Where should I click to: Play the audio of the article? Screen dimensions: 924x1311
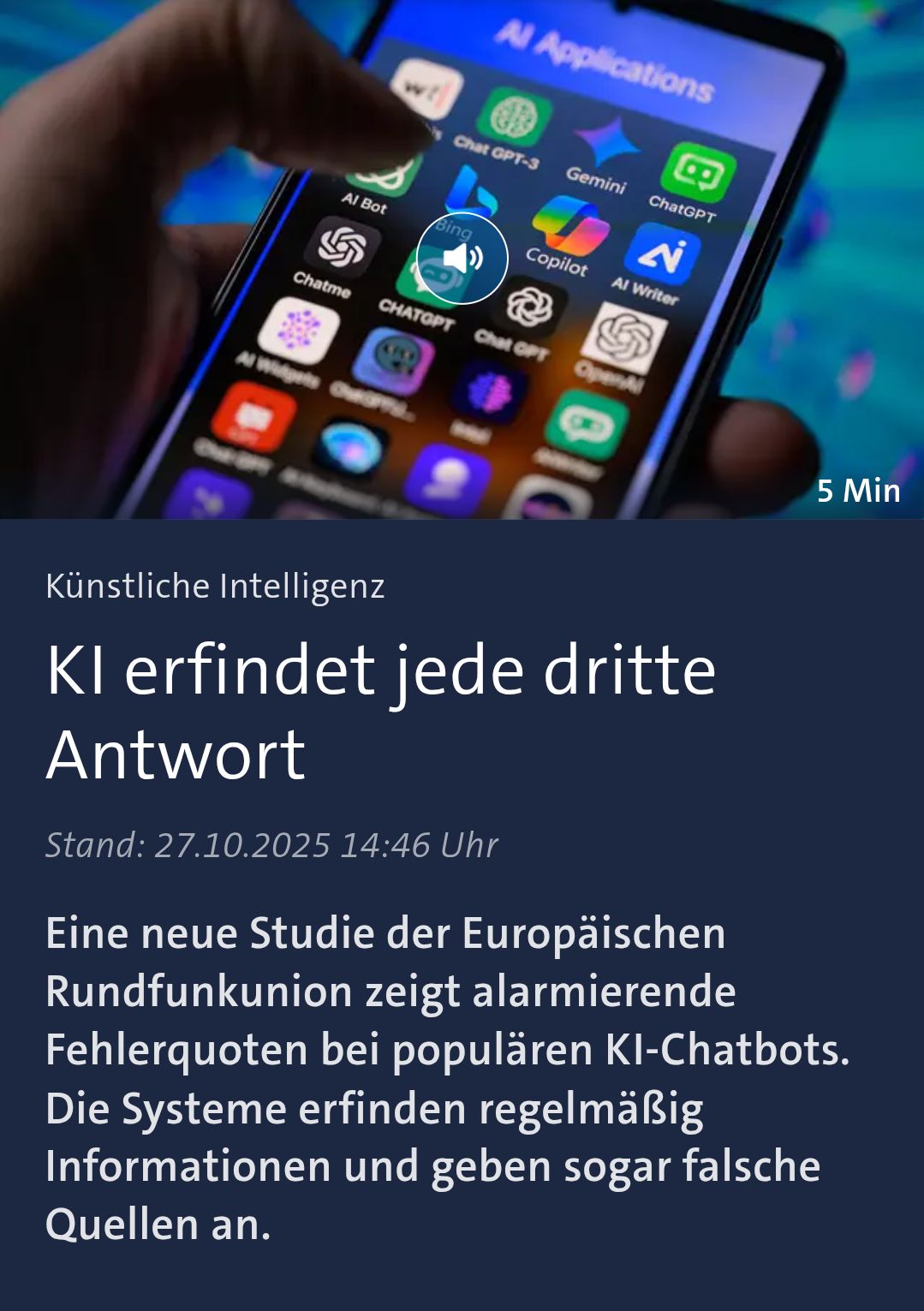(462, 259)
